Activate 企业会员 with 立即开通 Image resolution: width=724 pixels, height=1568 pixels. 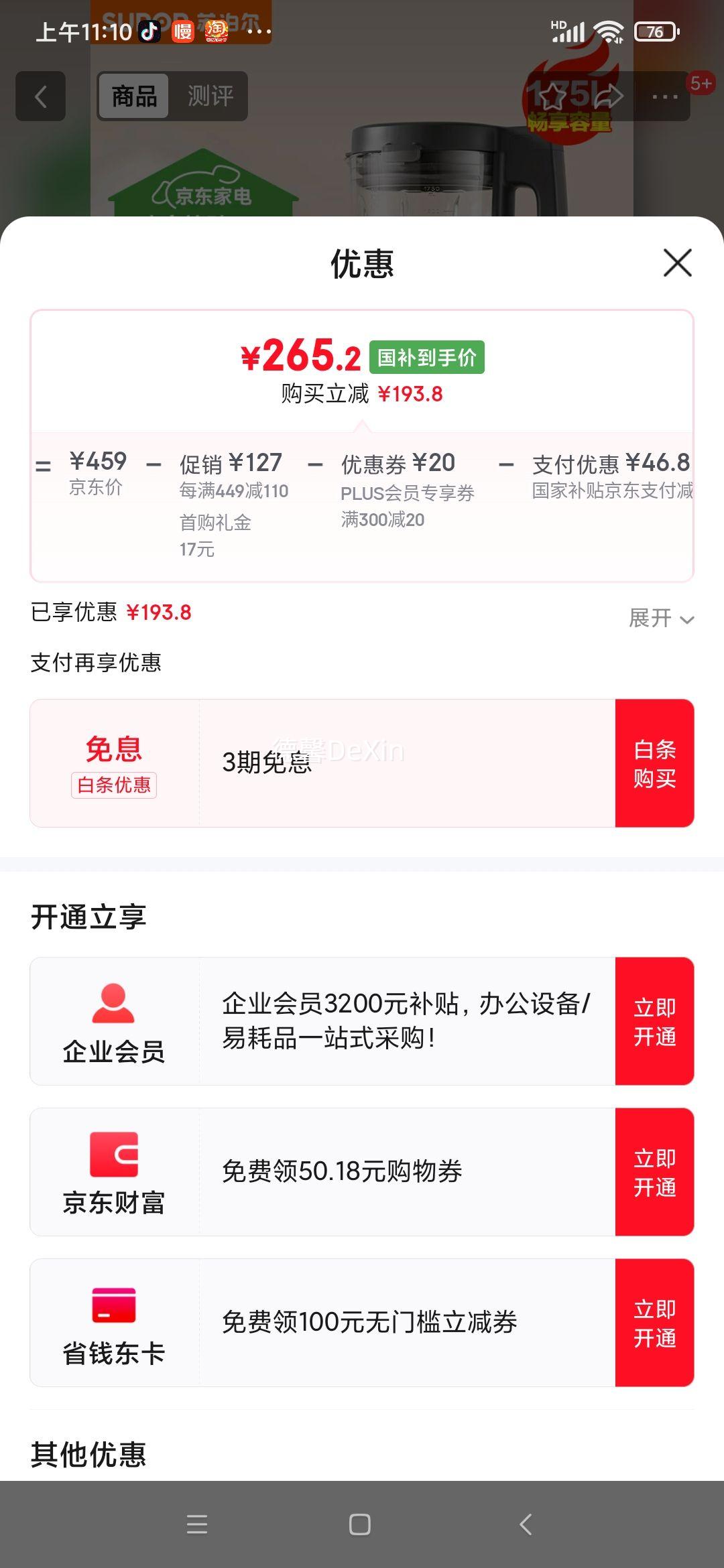click(x=654, y=1021)
